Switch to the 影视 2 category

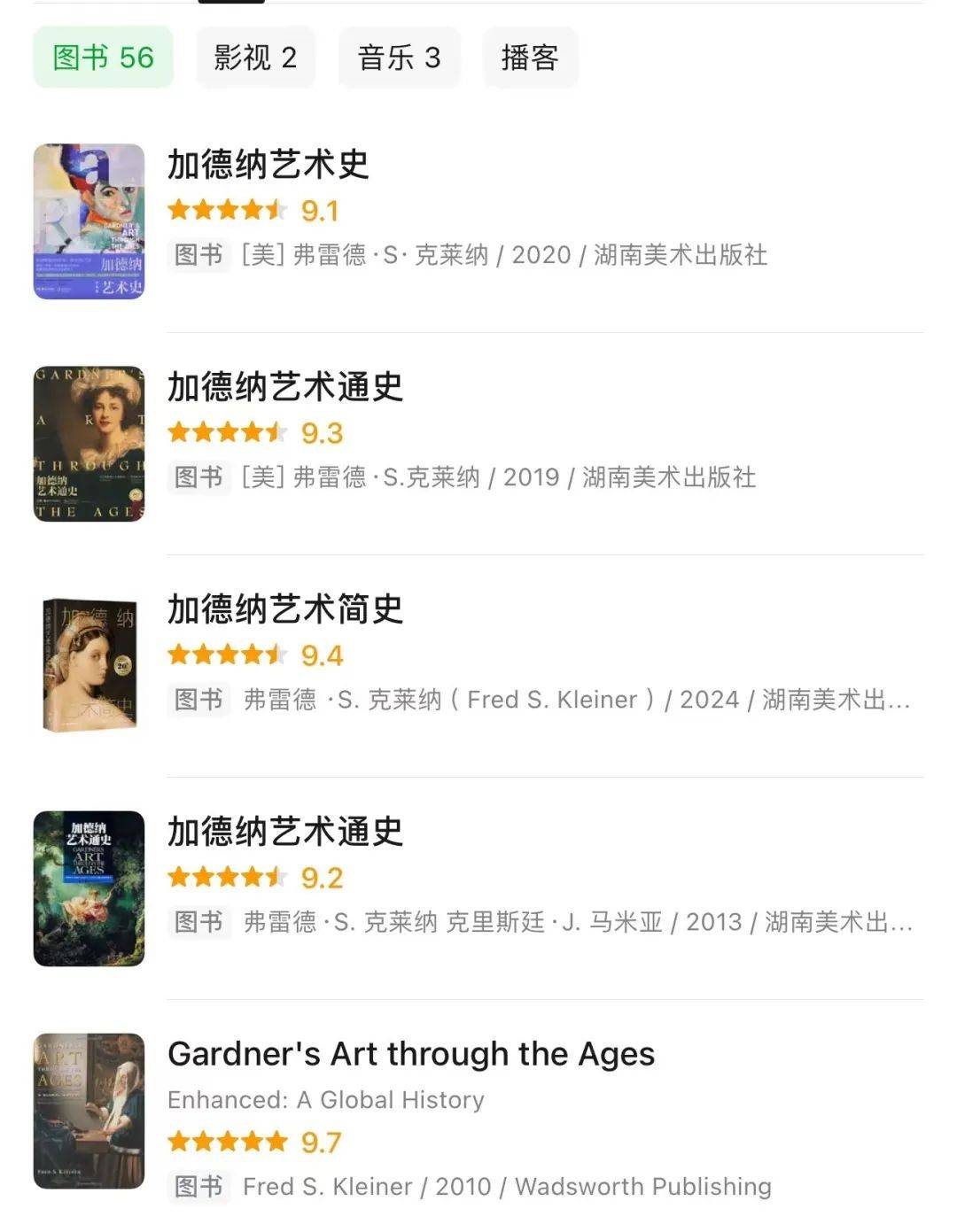click(255, 58)
